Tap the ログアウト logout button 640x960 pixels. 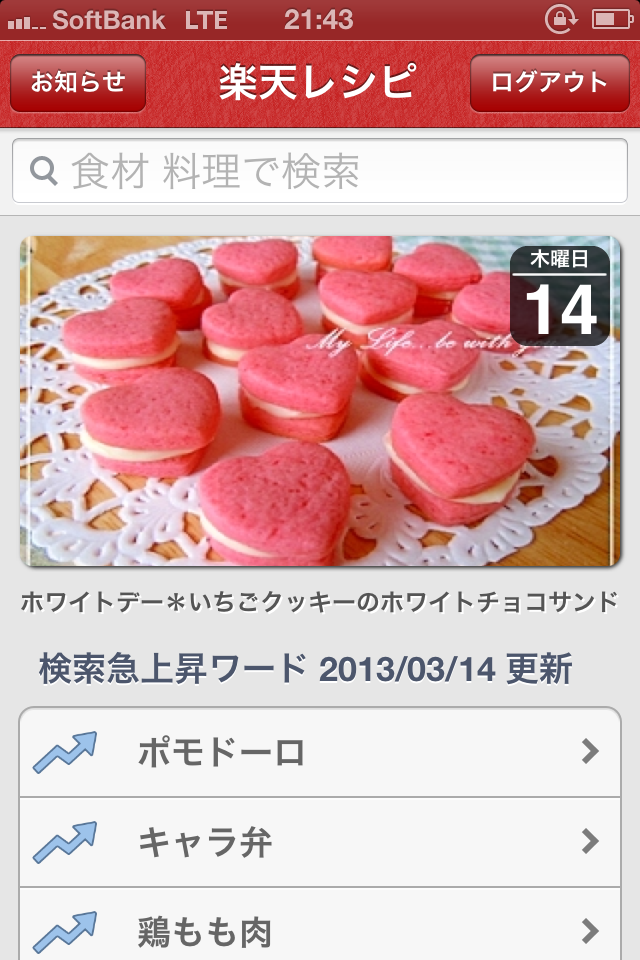coord(549,83)
